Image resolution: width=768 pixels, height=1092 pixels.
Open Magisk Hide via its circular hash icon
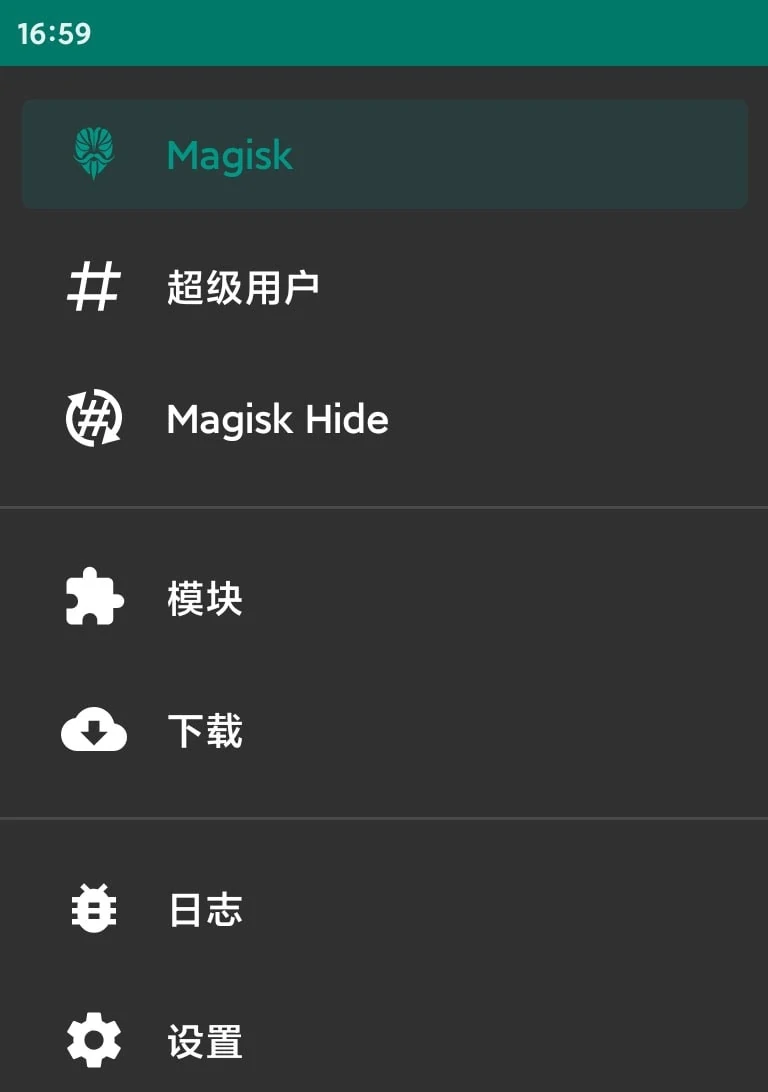click(x=93, y=419)
